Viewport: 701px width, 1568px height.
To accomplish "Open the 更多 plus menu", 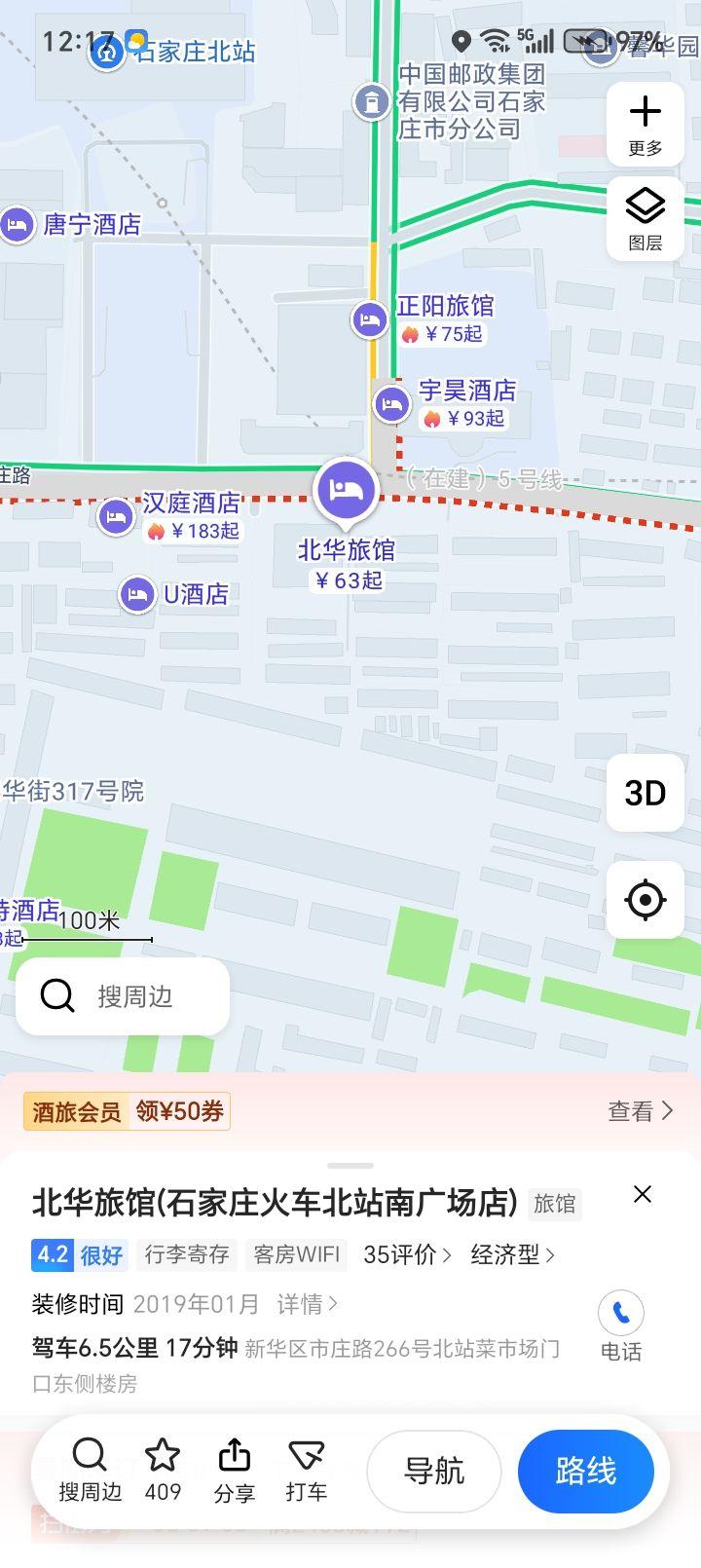I will (646, 124).
